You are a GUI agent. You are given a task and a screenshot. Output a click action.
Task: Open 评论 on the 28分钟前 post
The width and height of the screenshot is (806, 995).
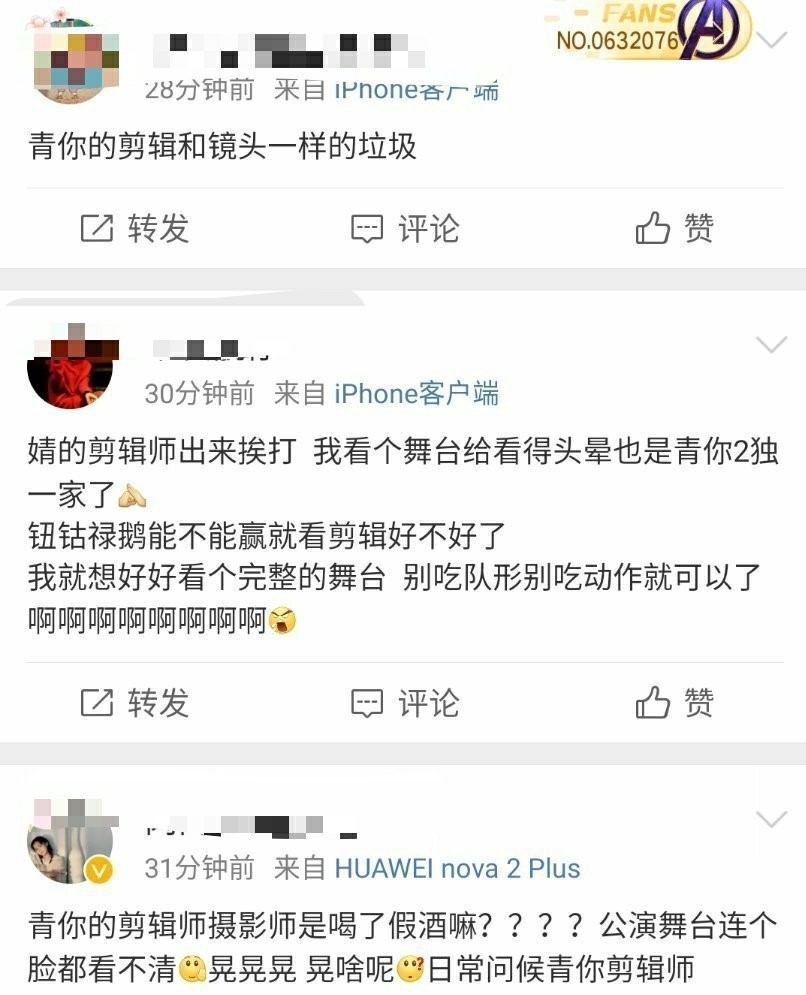coord(405,228)
